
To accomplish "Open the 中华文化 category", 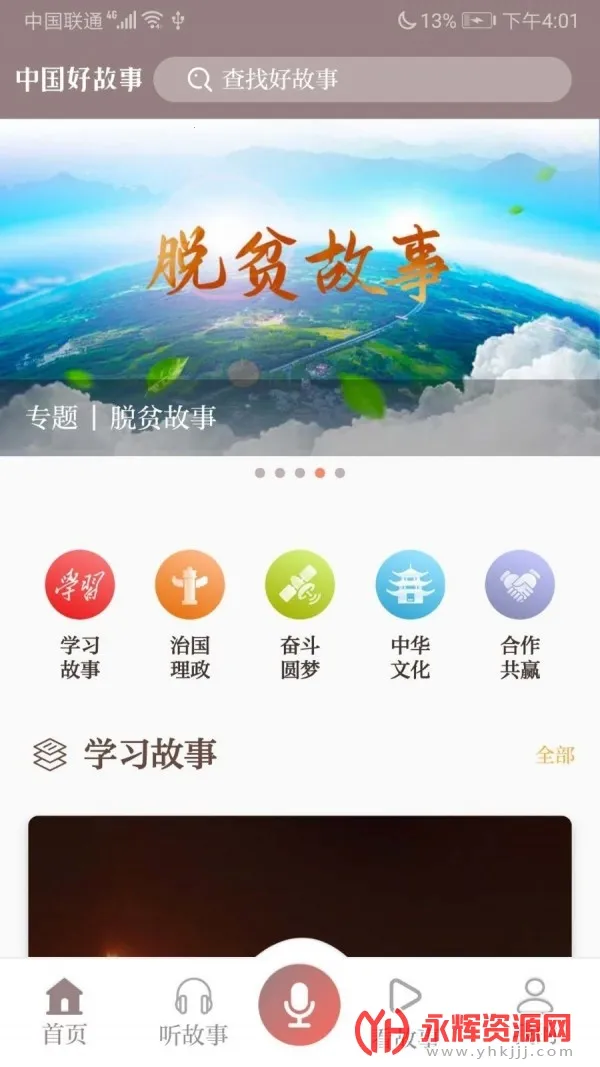I will pos(410,613).
